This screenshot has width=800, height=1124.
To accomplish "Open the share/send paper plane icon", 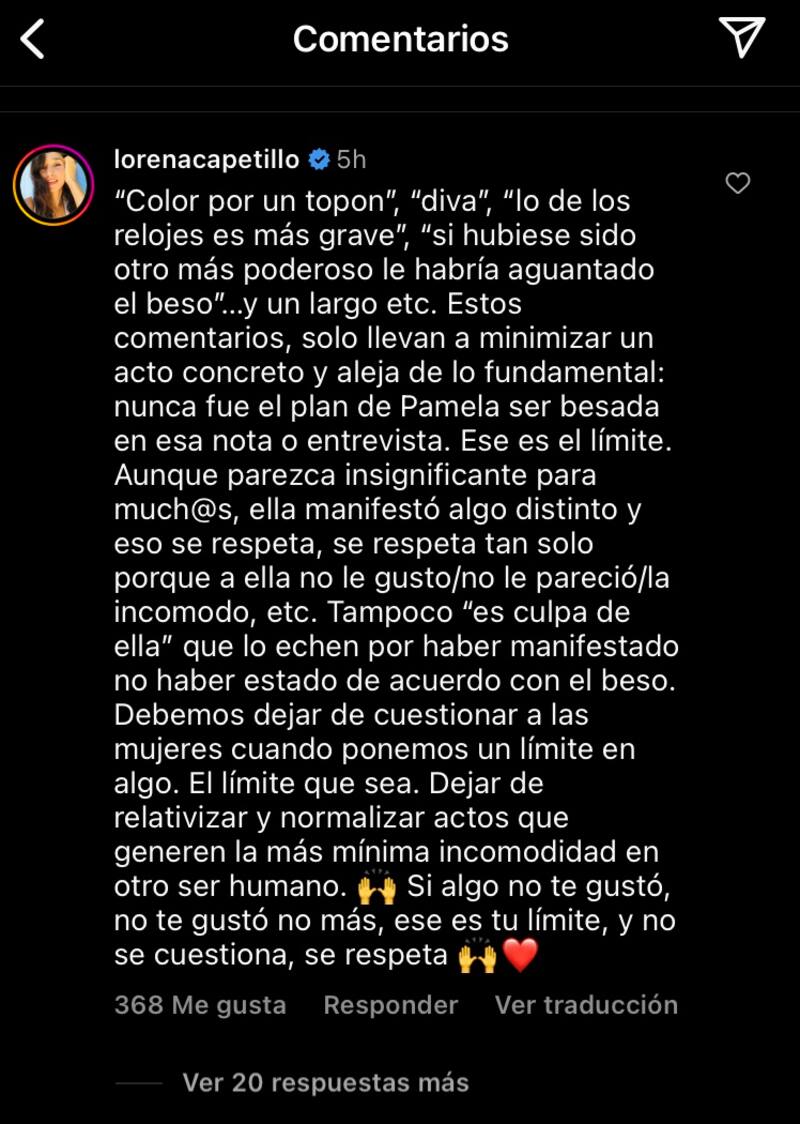I will coord(742,38).
